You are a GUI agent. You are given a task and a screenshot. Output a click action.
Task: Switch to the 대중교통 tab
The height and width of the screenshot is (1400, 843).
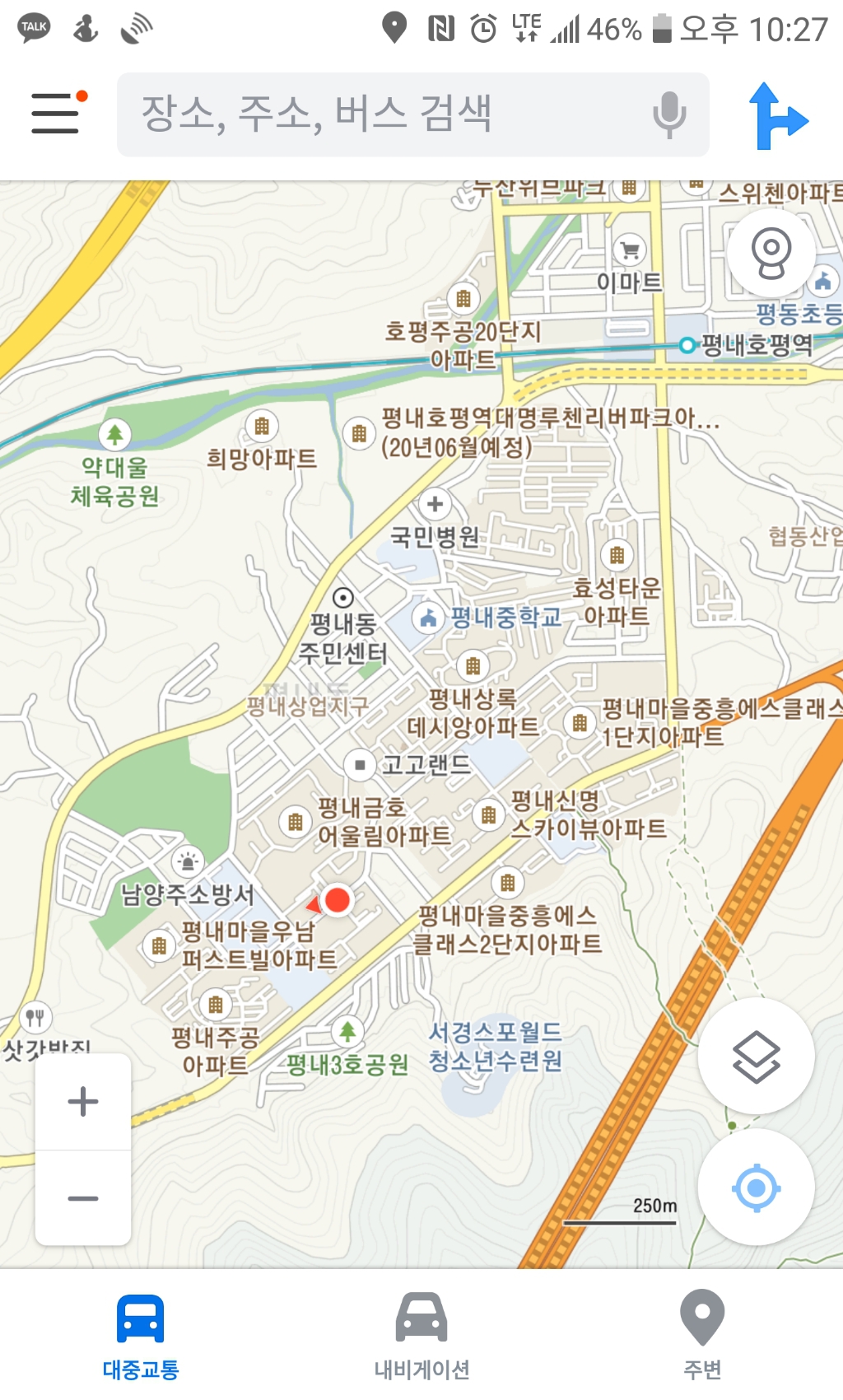point(141,1336)
